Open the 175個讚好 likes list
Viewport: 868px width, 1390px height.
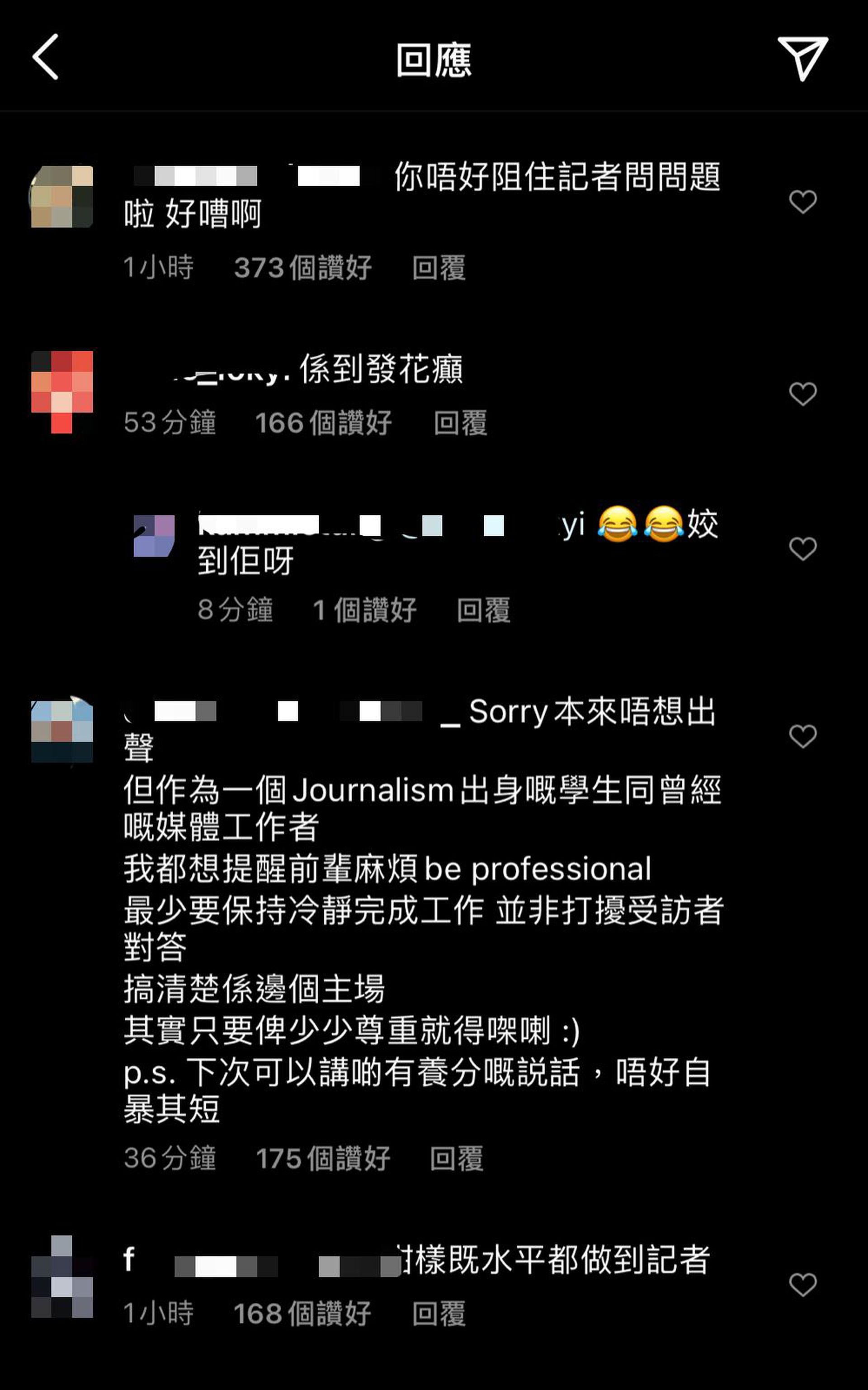coord(323,1158)
